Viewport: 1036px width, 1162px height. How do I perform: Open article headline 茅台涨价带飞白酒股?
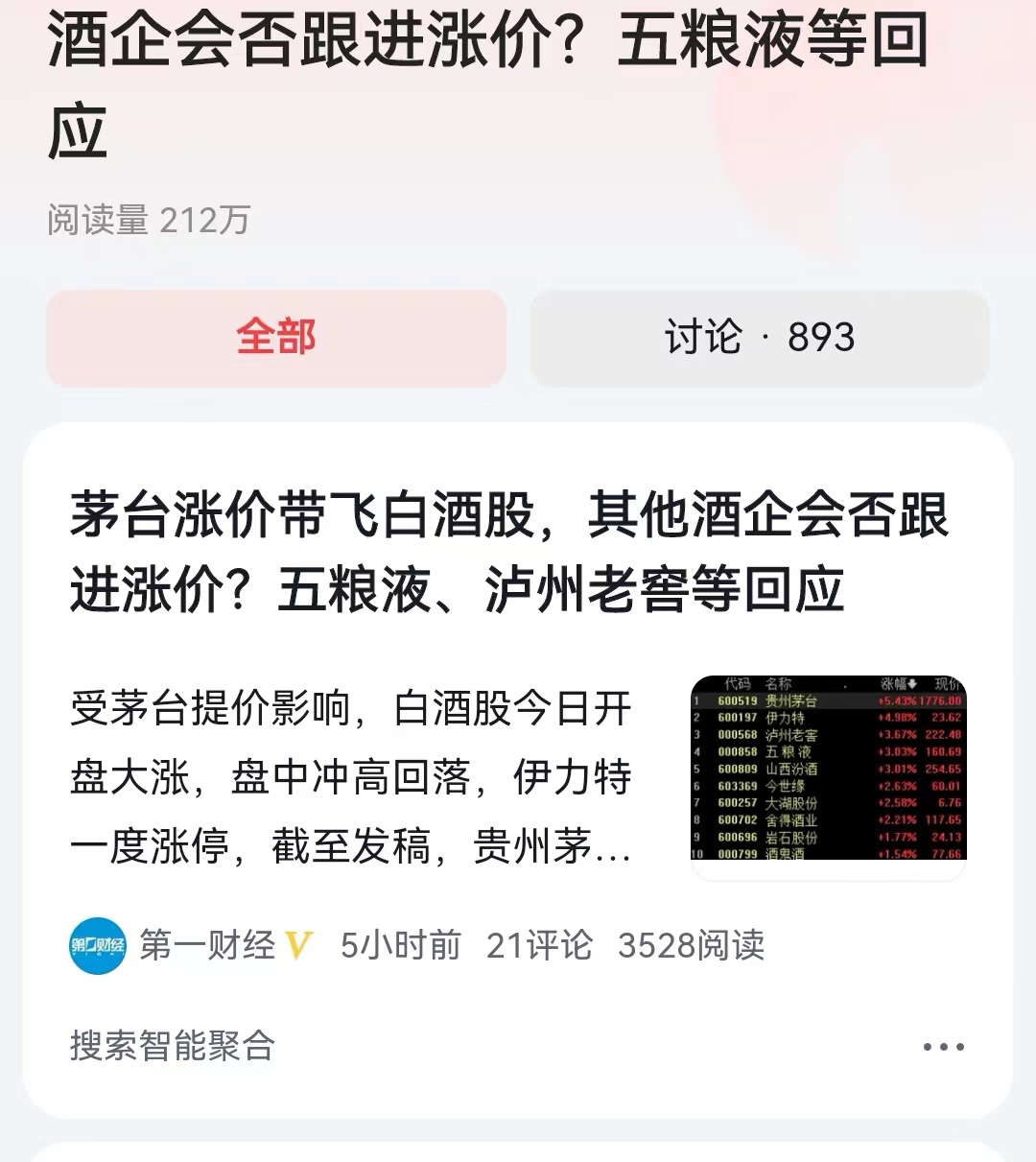click(x=508, y=552)
